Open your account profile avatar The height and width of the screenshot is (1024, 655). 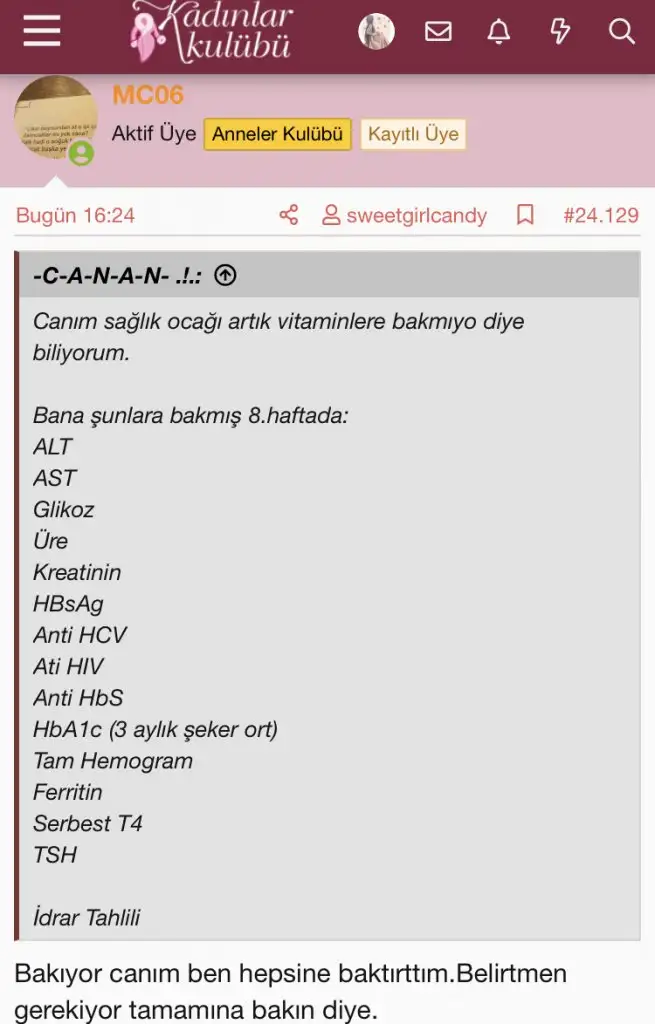click(x=377, y=32)
